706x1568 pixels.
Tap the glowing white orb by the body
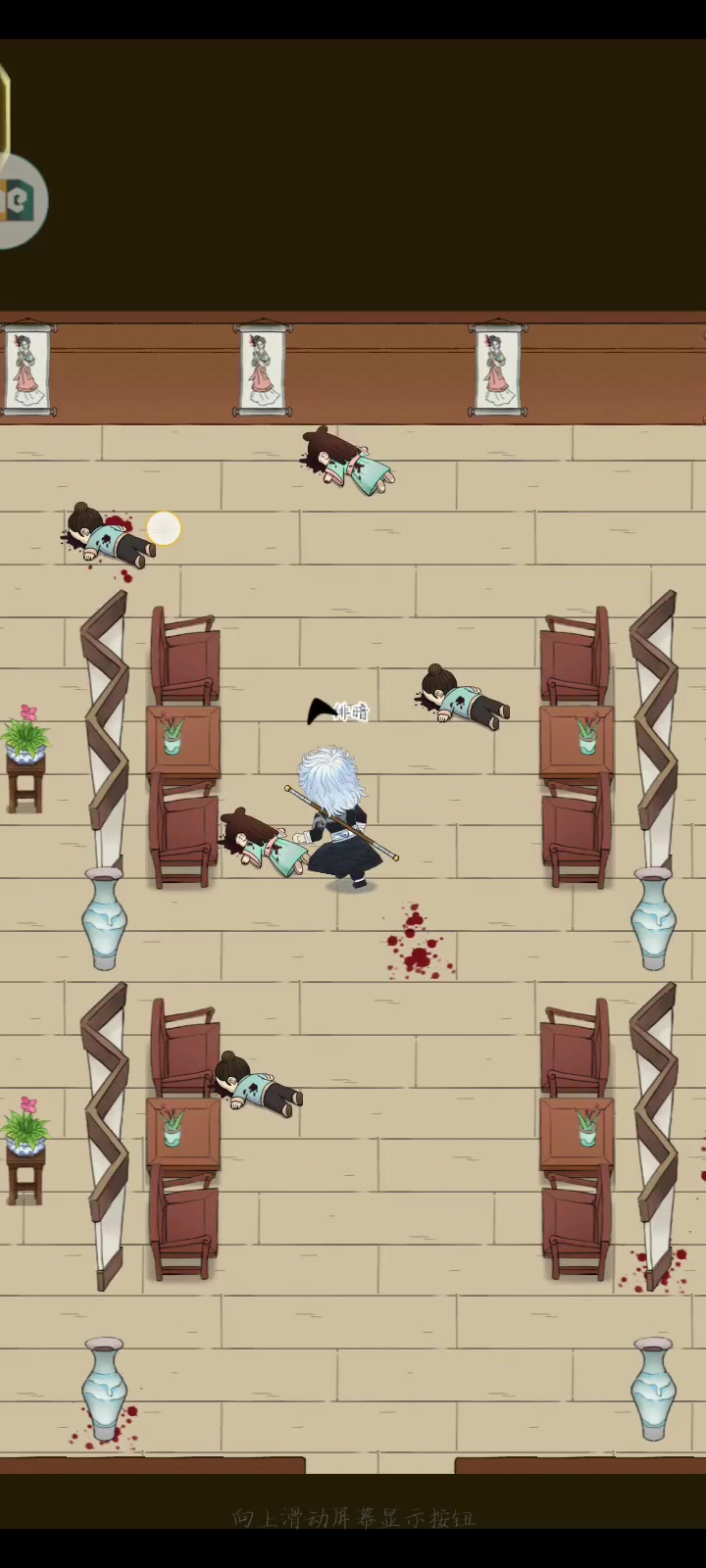[164, 528]
